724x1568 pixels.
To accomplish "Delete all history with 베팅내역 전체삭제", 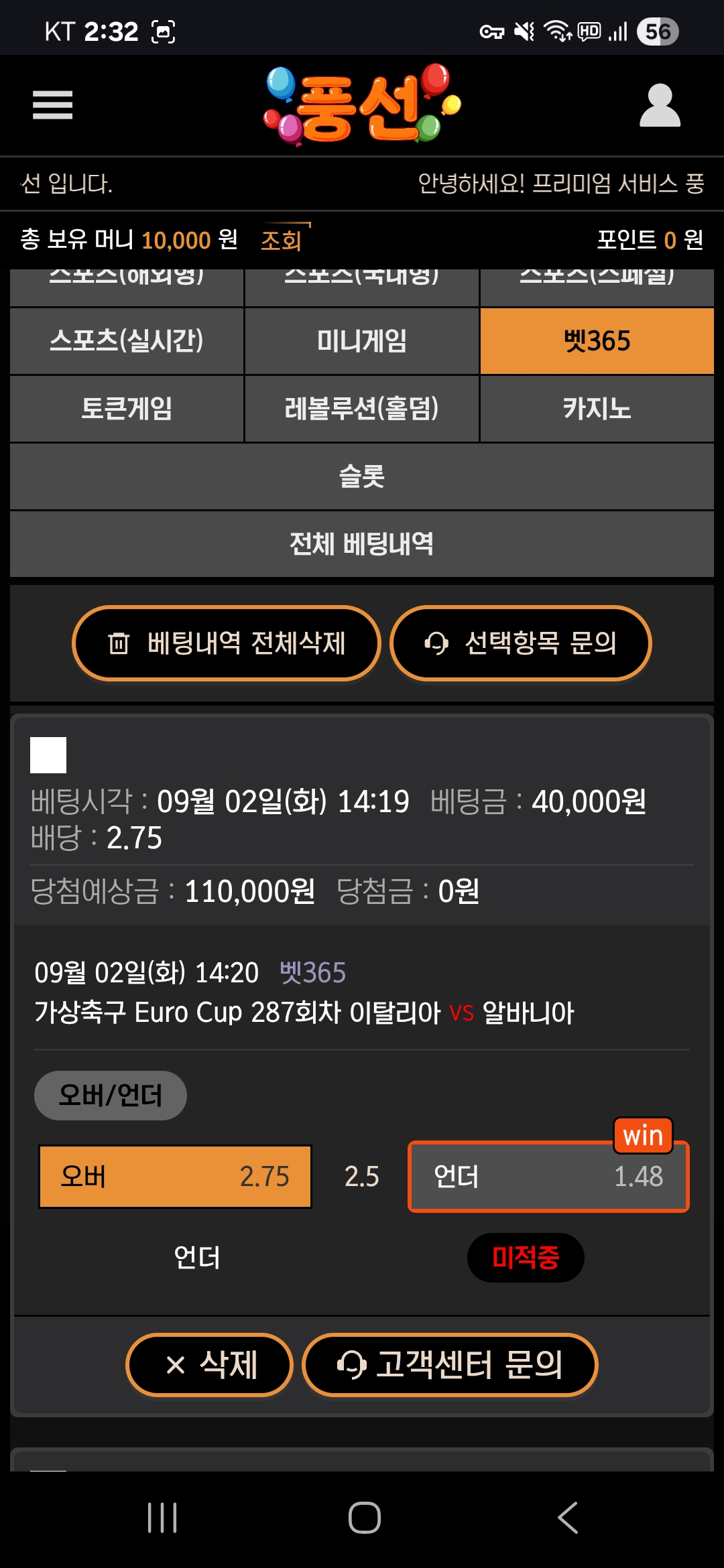I will coord(227,643).
